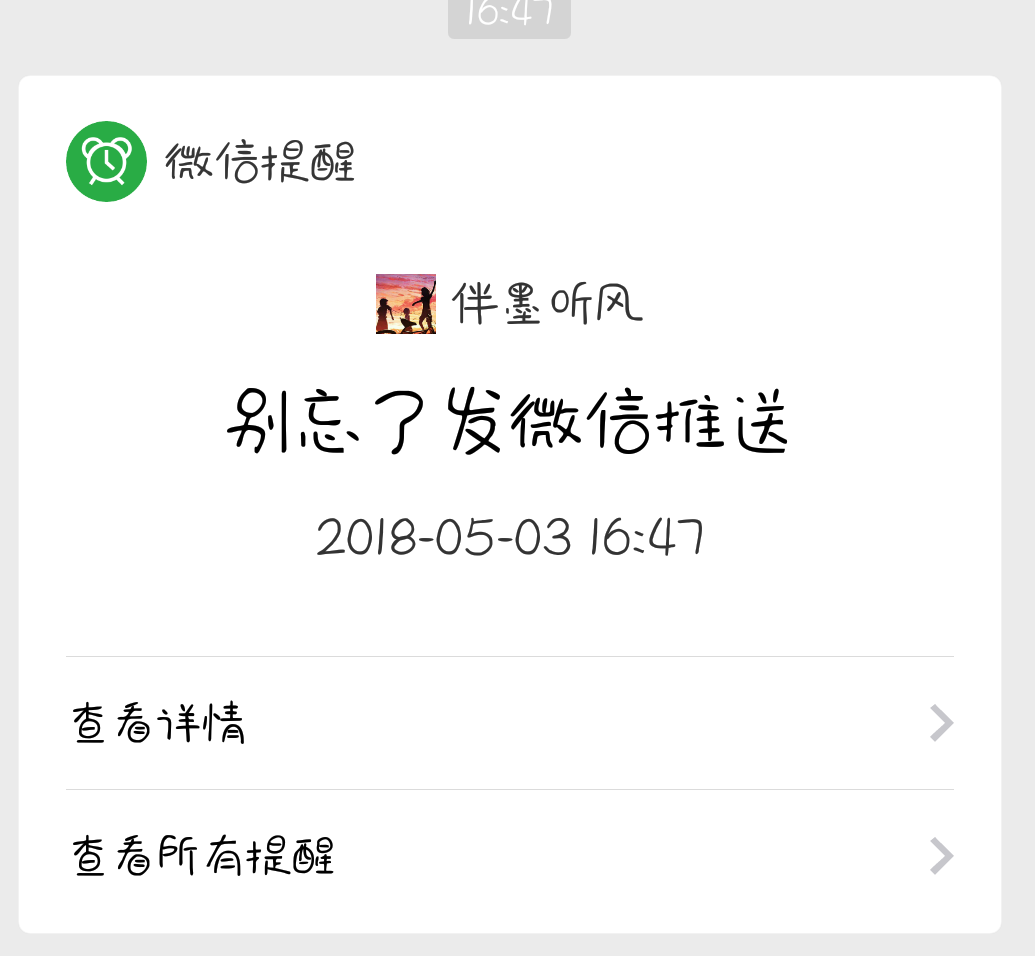Open 查看所有提醒 to view all reminders
The image size is (1035, 956).
pos(508,857)
